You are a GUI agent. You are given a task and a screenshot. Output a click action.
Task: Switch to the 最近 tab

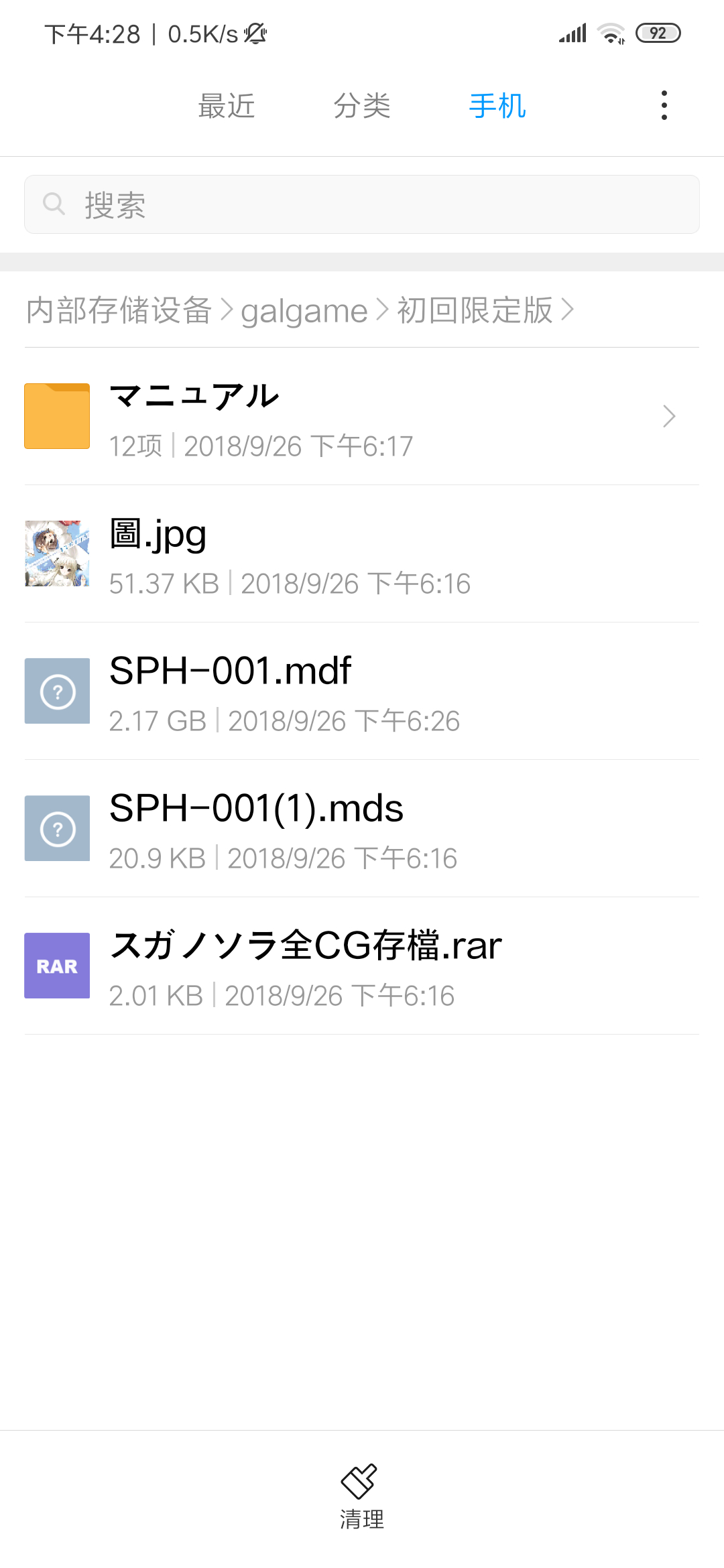click(x=227, y=106)
